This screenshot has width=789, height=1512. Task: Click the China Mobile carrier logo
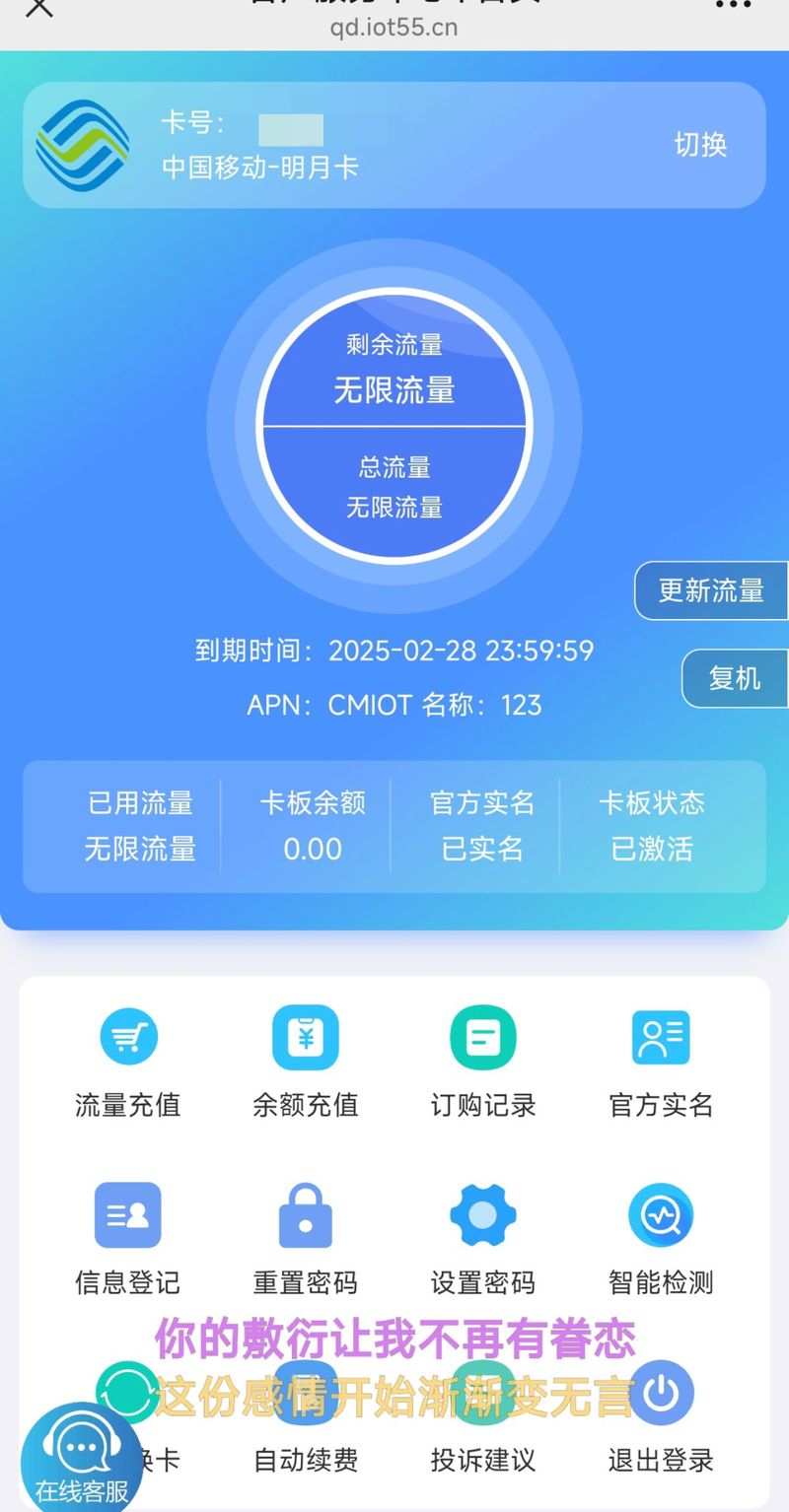point(83,145)
